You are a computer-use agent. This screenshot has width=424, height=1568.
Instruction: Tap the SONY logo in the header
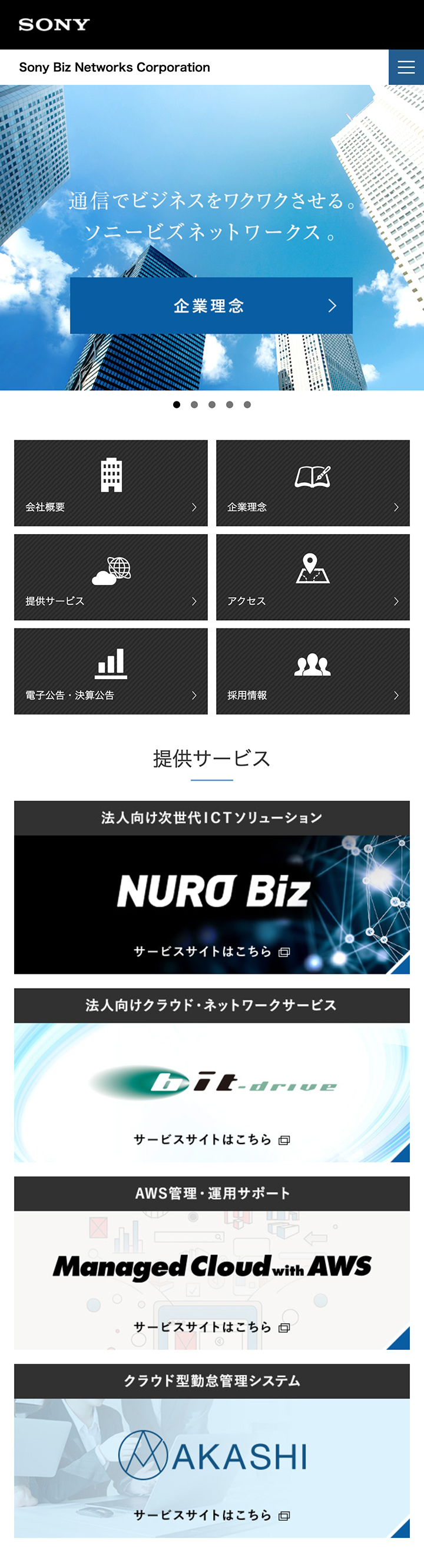(x=54, y=24)
